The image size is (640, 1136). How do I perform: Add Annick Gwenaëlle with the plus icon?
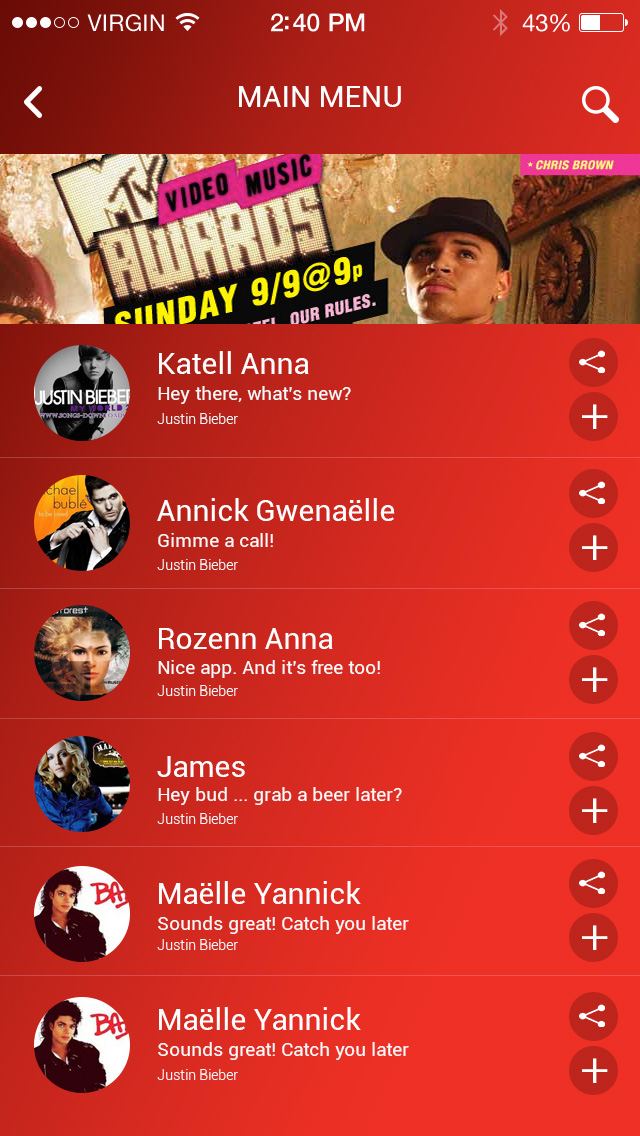point(593,547)
